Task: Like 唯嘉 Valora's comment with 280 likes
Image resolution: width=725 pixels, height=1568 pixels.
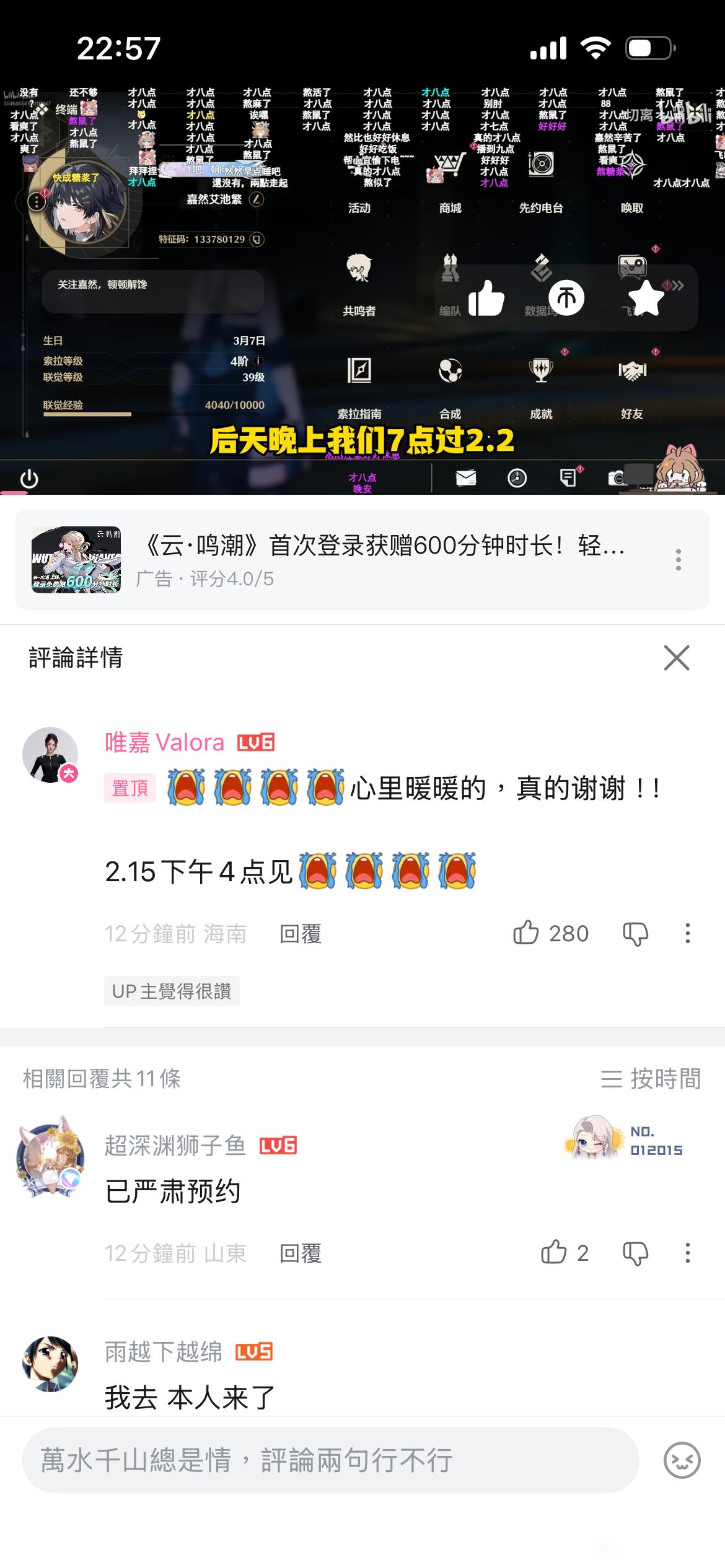Action: click(526, 933)
